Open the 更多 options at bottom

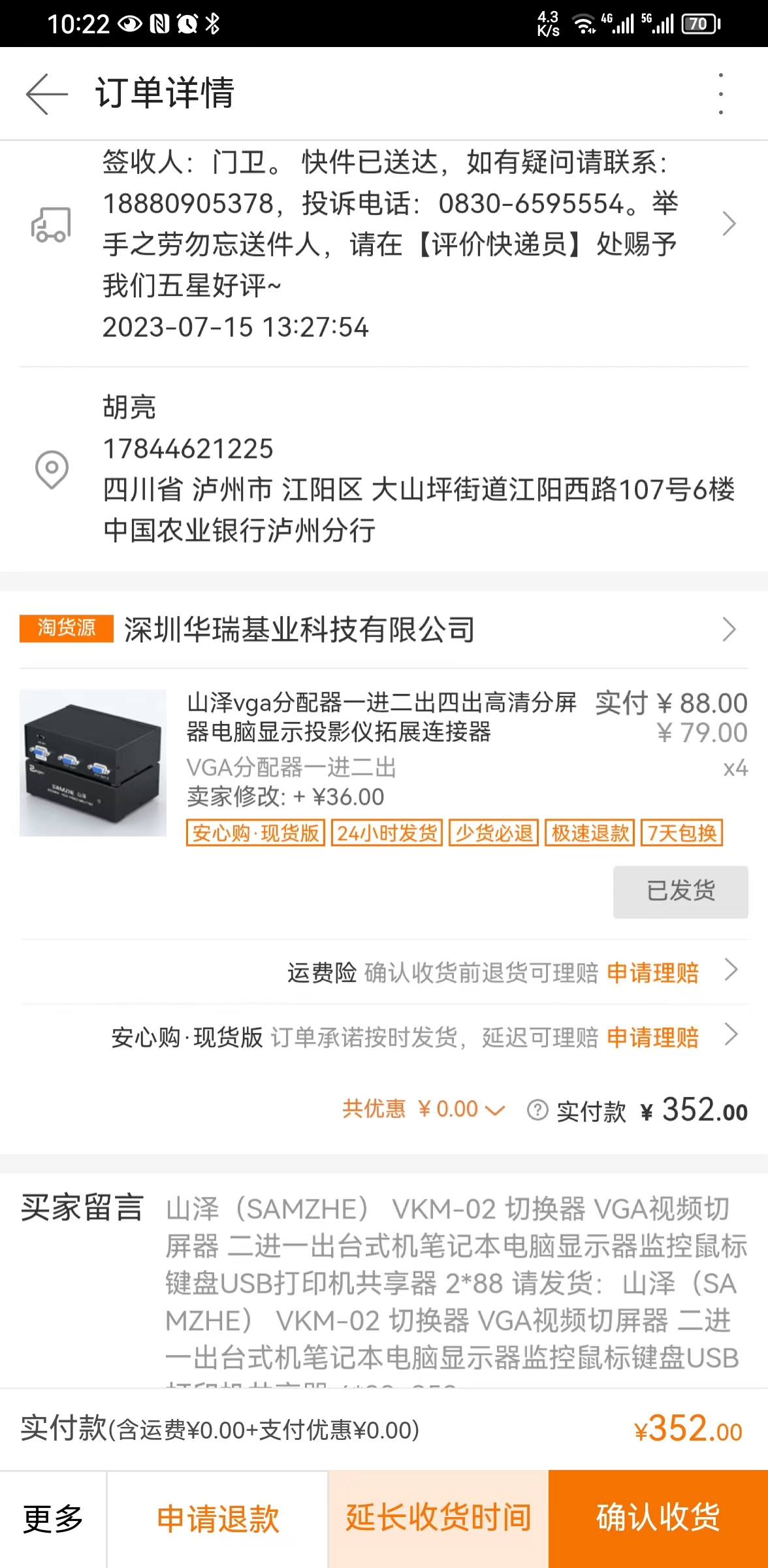(53, 1518)
